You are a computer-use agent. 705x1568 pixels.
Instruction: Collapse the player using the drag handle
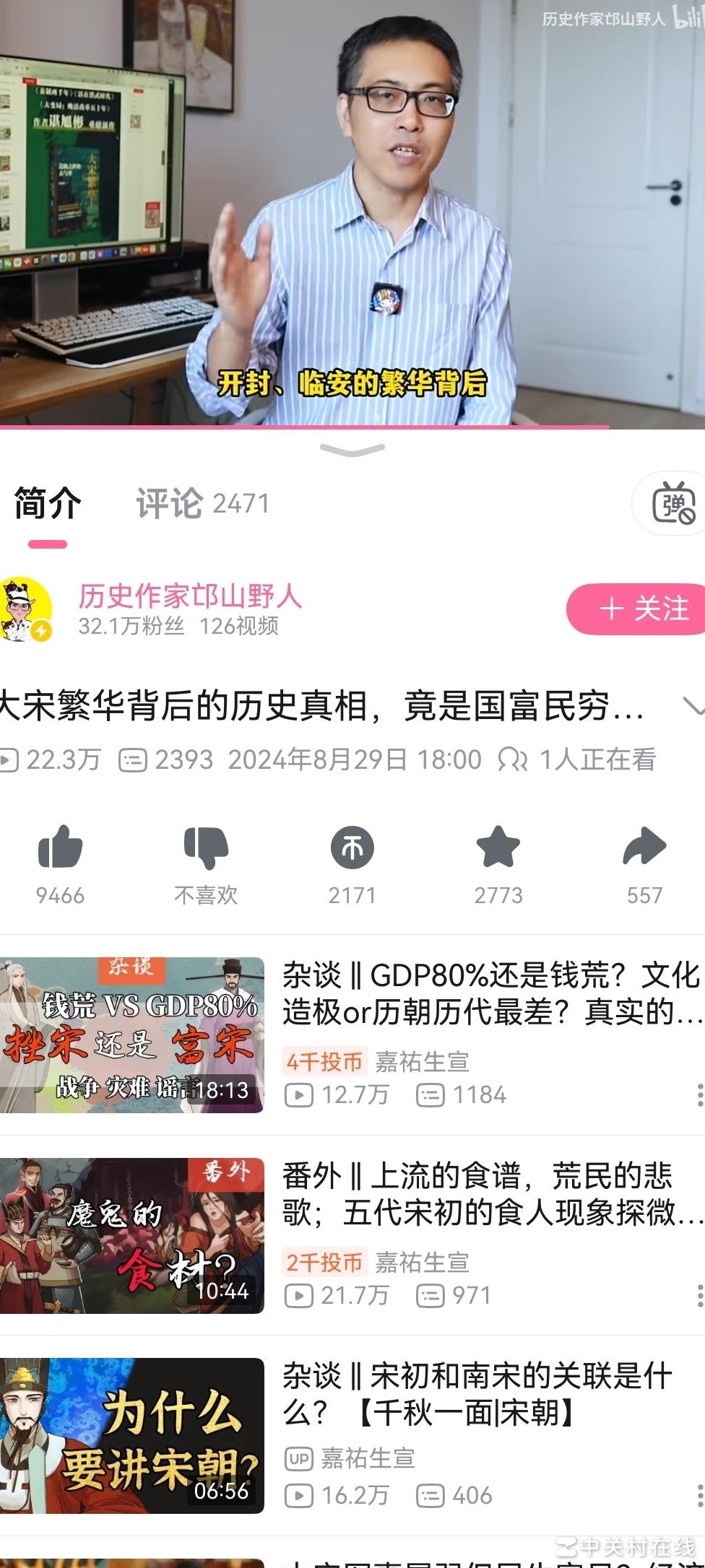[x=352, y=450]
